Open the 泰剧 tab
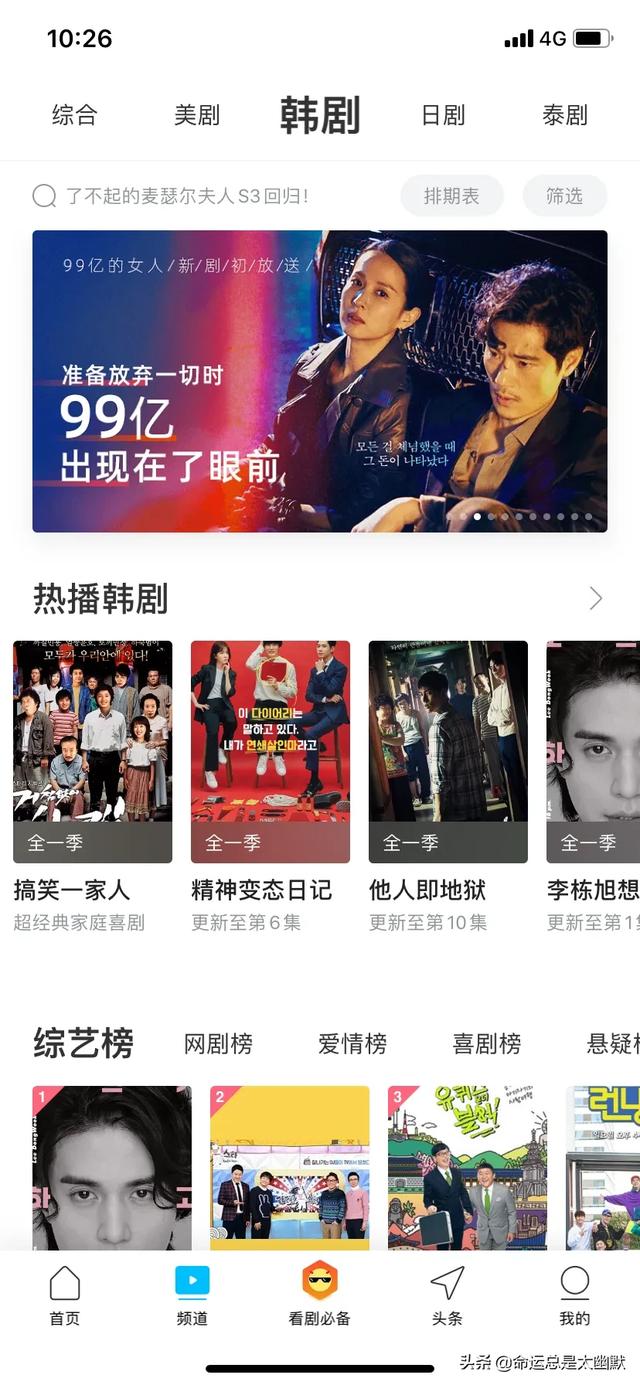Image resolution: width=640 pixels, height=1385 pixels. click(x=565, y=115)
